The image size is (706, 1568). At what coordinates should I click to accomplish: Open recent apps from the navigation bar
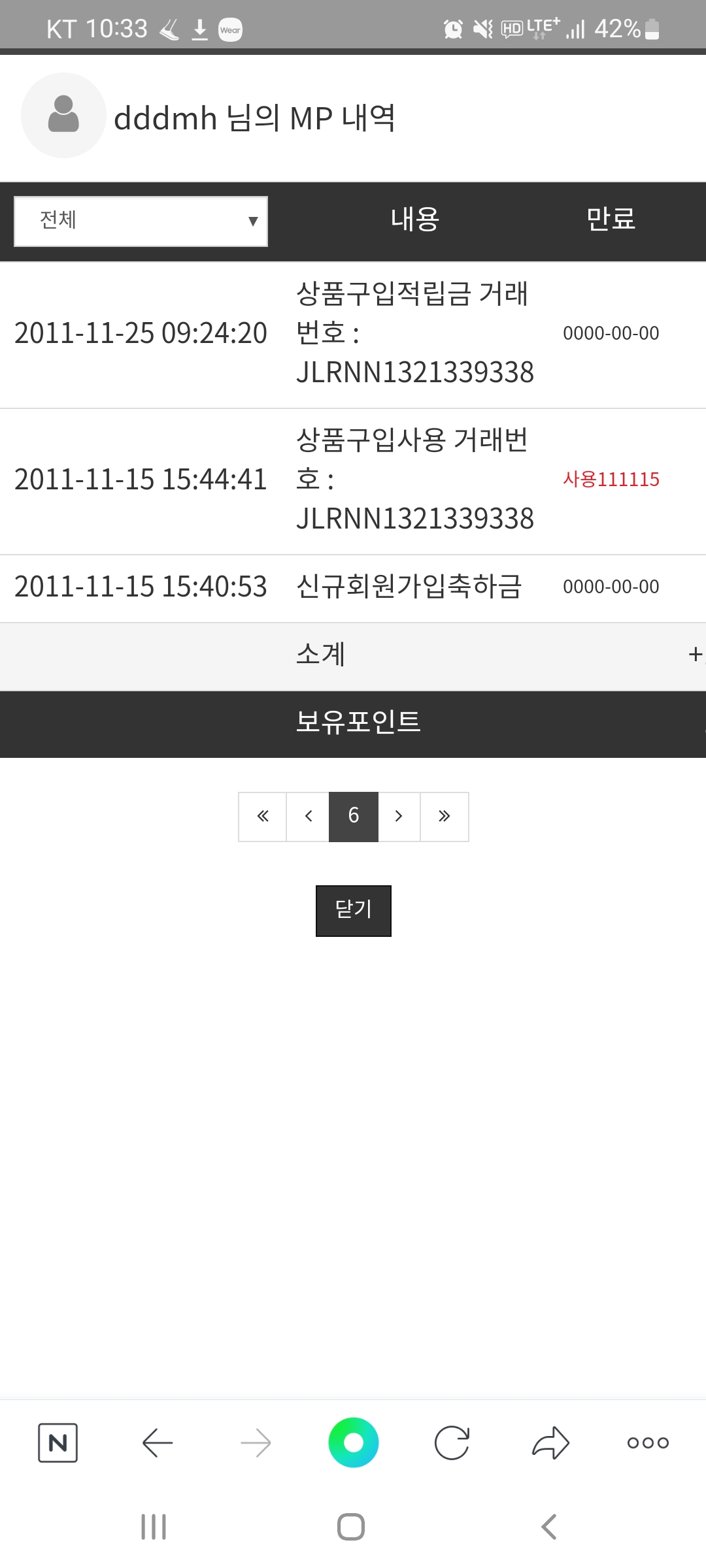pos(154,1527)
